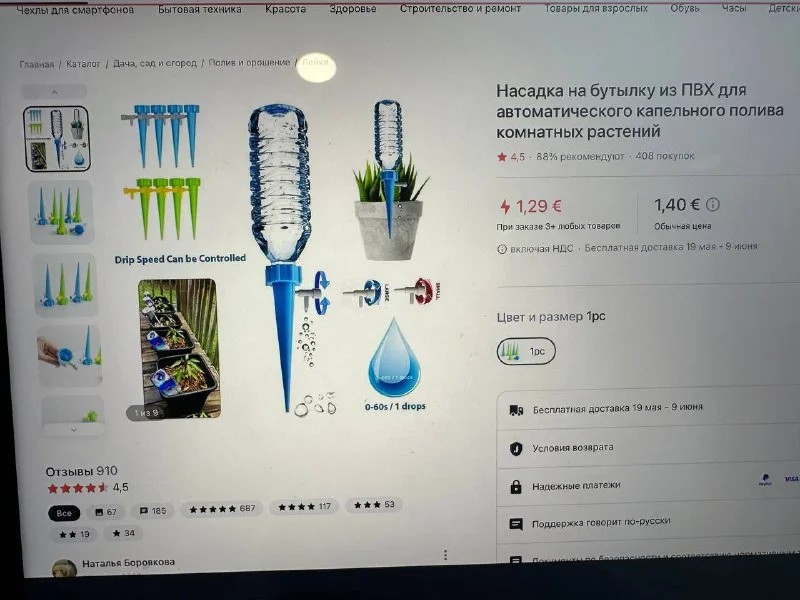Filter reviews by four stars 117

pyautogui.click(x=303, y=507)
